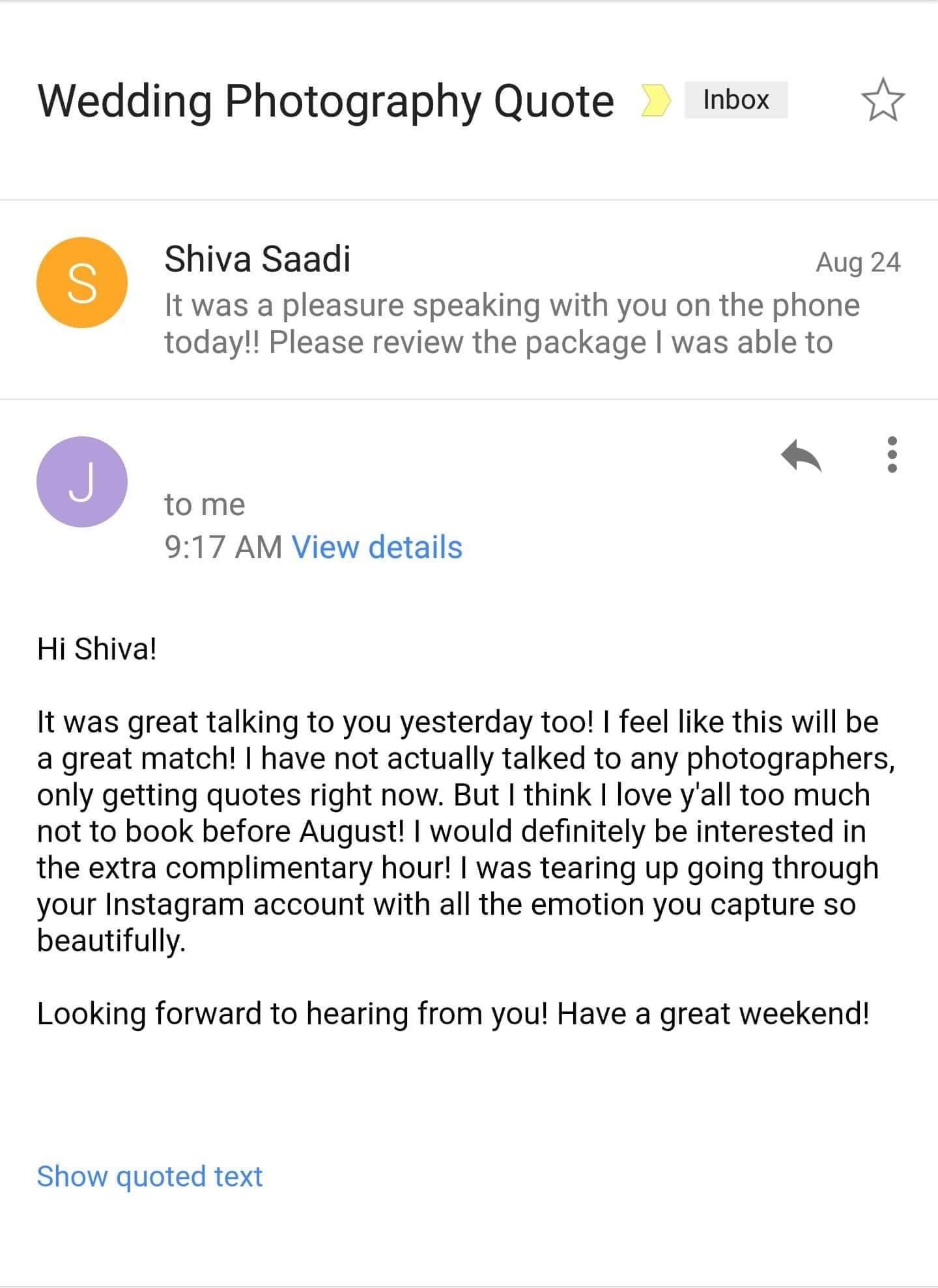
Task: Reply with the arrow icon
Action: pyautogui.click(x=801, y=455)
